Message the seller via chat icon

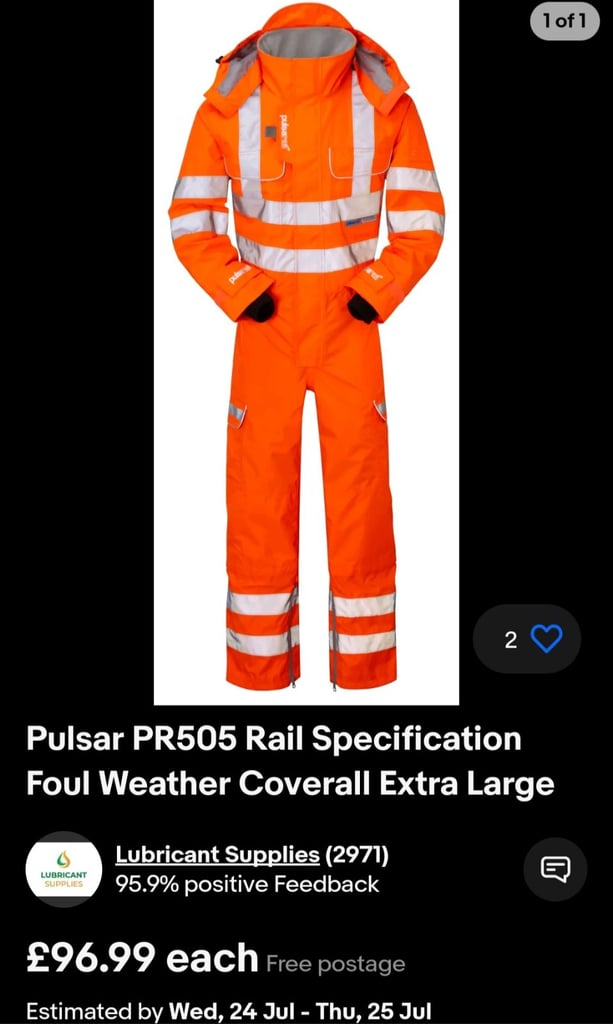tap(556, 869)
